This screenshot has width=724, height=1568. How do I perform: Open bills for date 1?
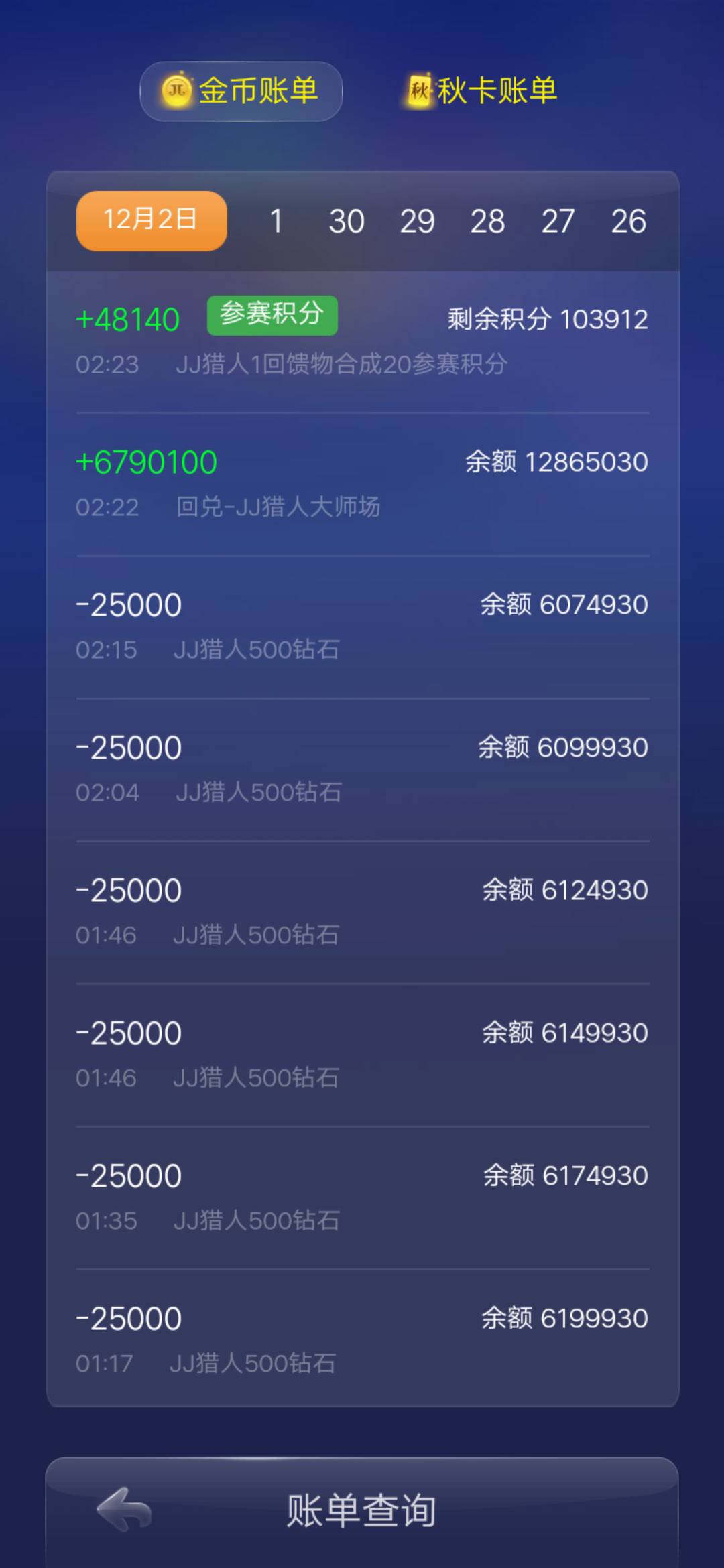point(277,220)
